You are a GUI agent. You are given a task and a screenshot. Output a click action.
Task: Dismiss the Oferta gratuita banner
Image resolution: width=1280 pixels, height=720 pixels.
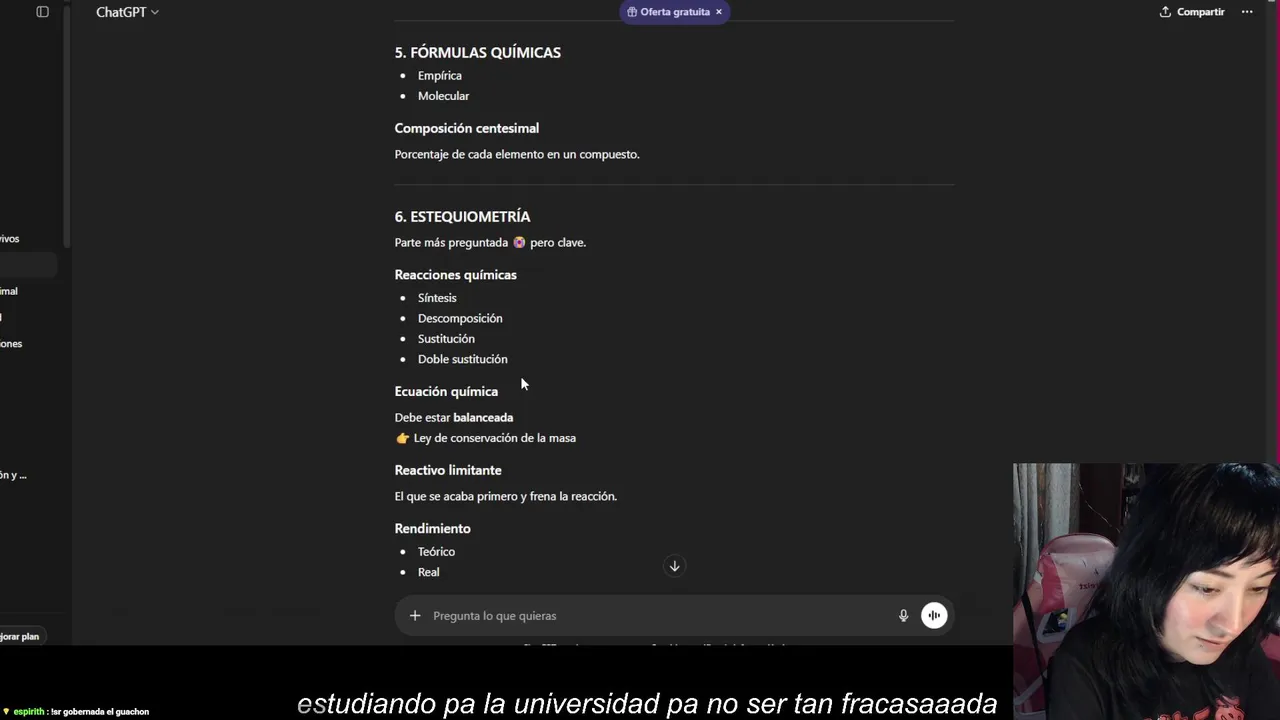(719, 12)
